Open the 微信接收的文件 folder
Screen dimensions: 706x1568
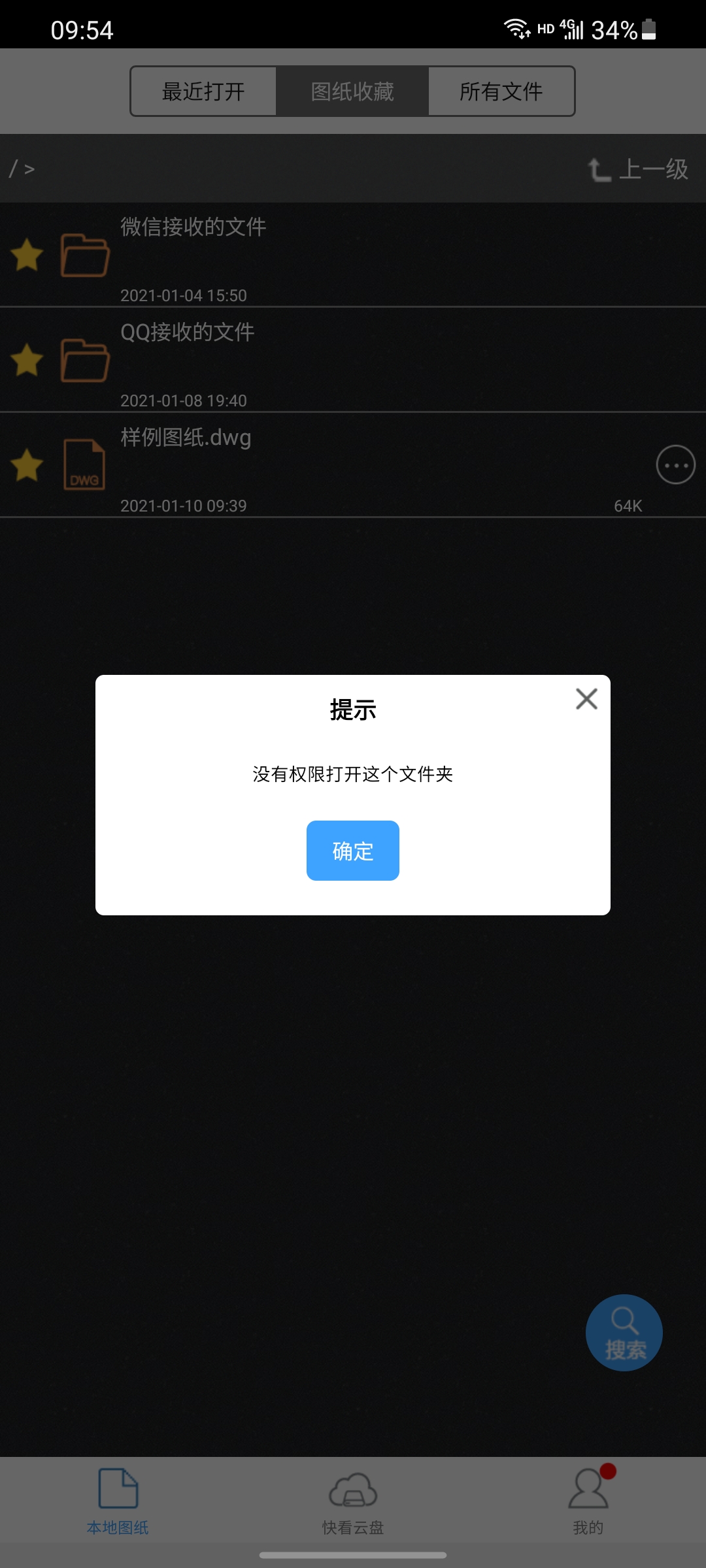tap(353, 255)
